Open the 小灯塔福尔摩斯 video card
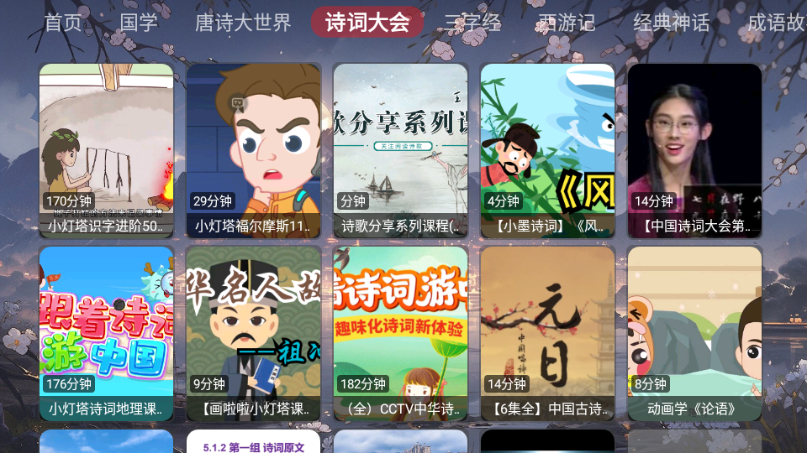This screenshot has width=807, height=453. click(253, 150)
